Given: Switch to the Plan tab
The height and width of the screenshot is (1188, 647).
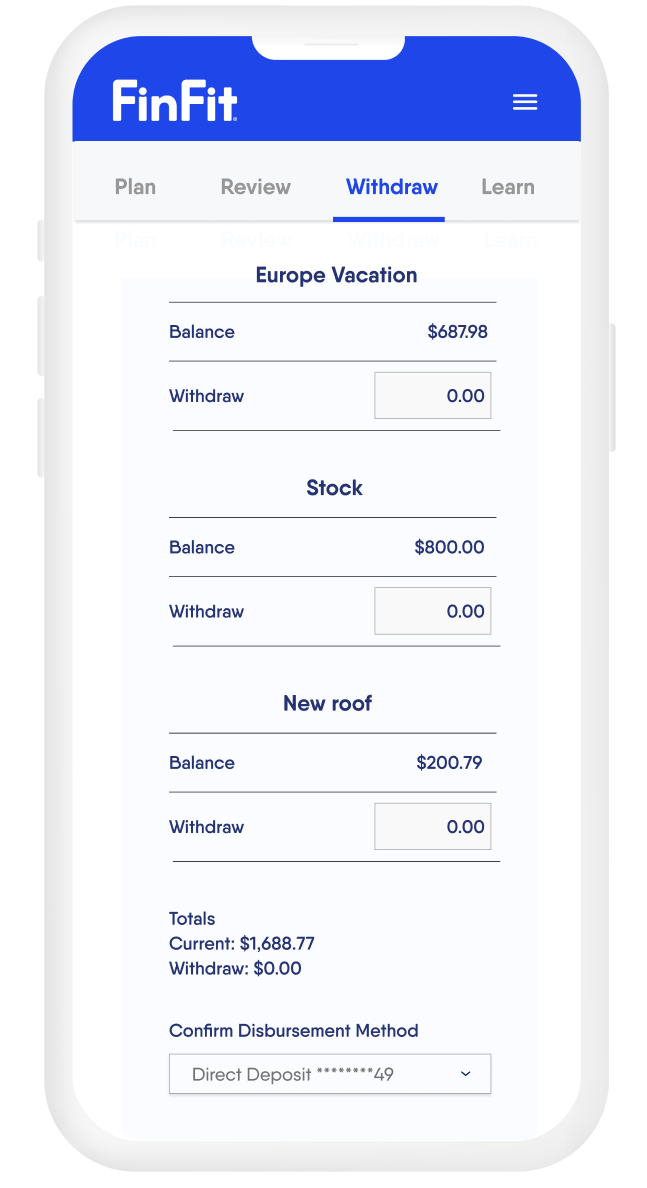Looking at the screenshot, I should point(136,186).
